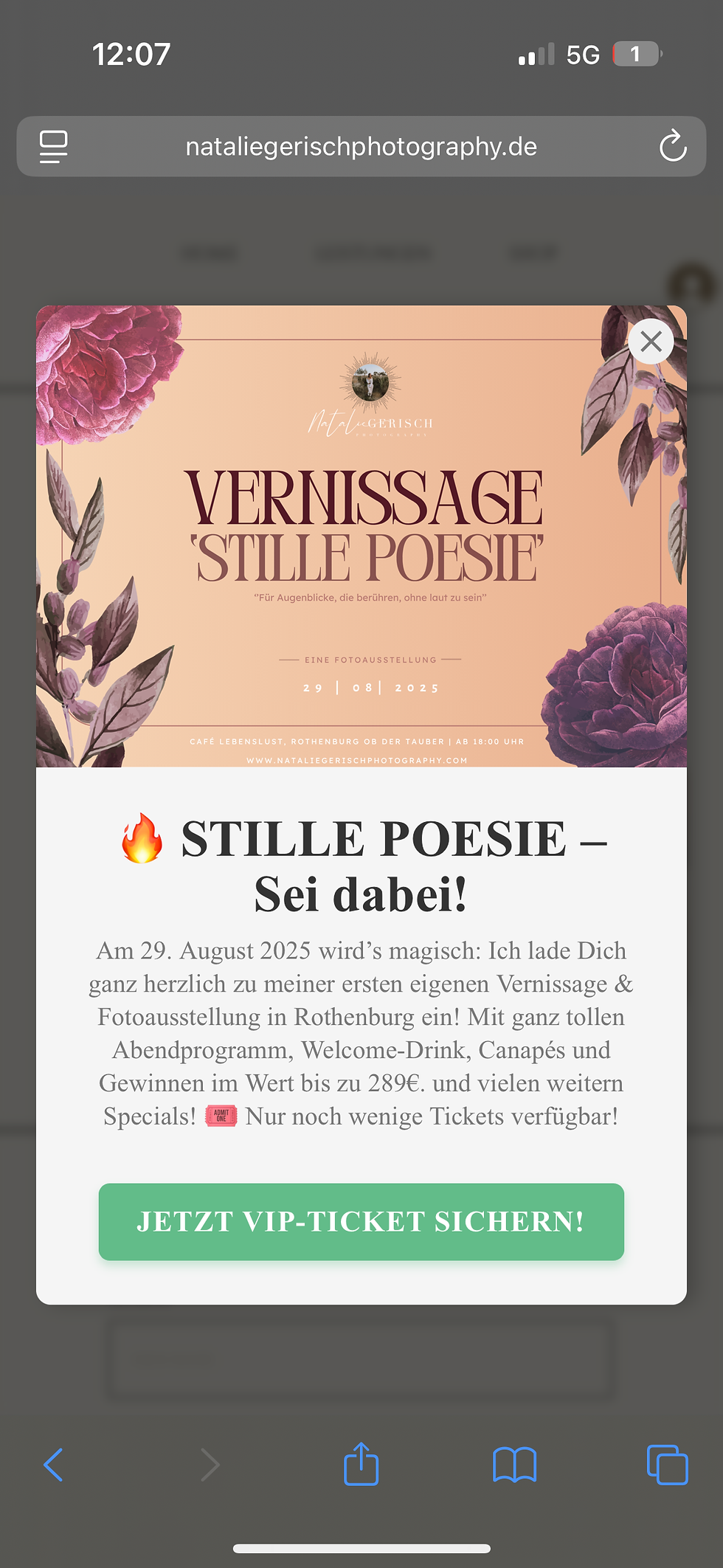Go back to the previous page
This screenshot has width=723, height=1568.
[x=54, y=1465]
